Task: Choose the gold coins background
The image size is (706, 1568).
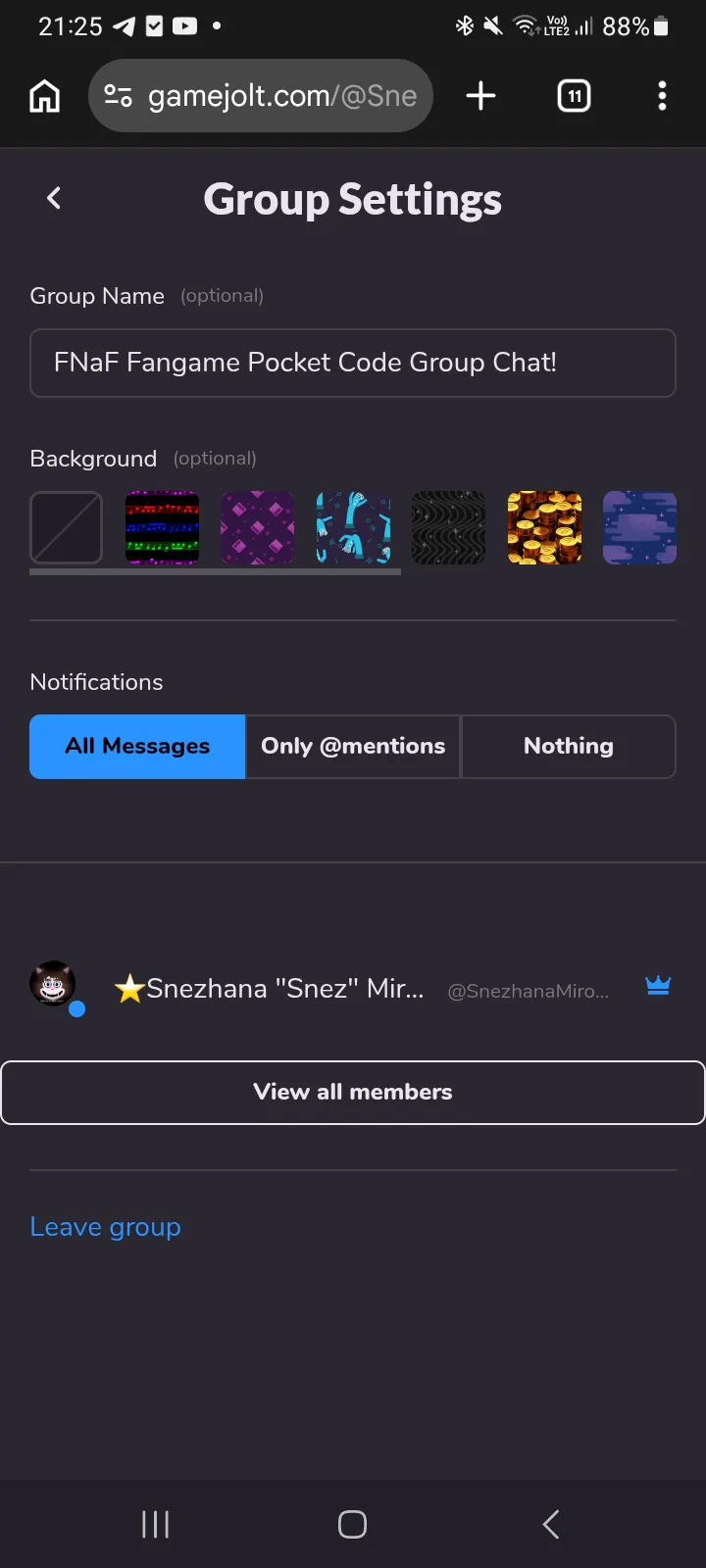Action: [544, 528]
